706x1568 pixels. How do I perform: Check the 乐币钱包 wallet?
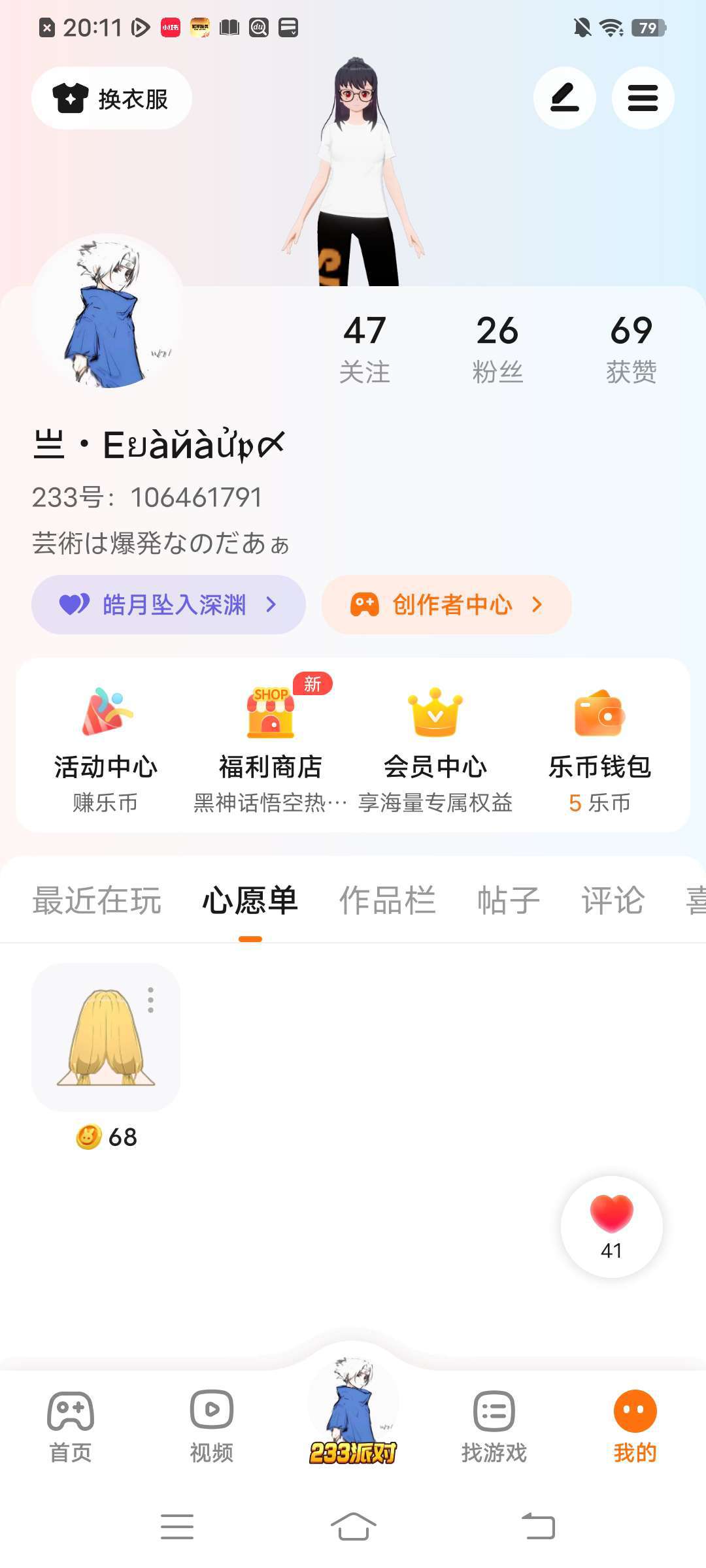[x=599, y=746]
